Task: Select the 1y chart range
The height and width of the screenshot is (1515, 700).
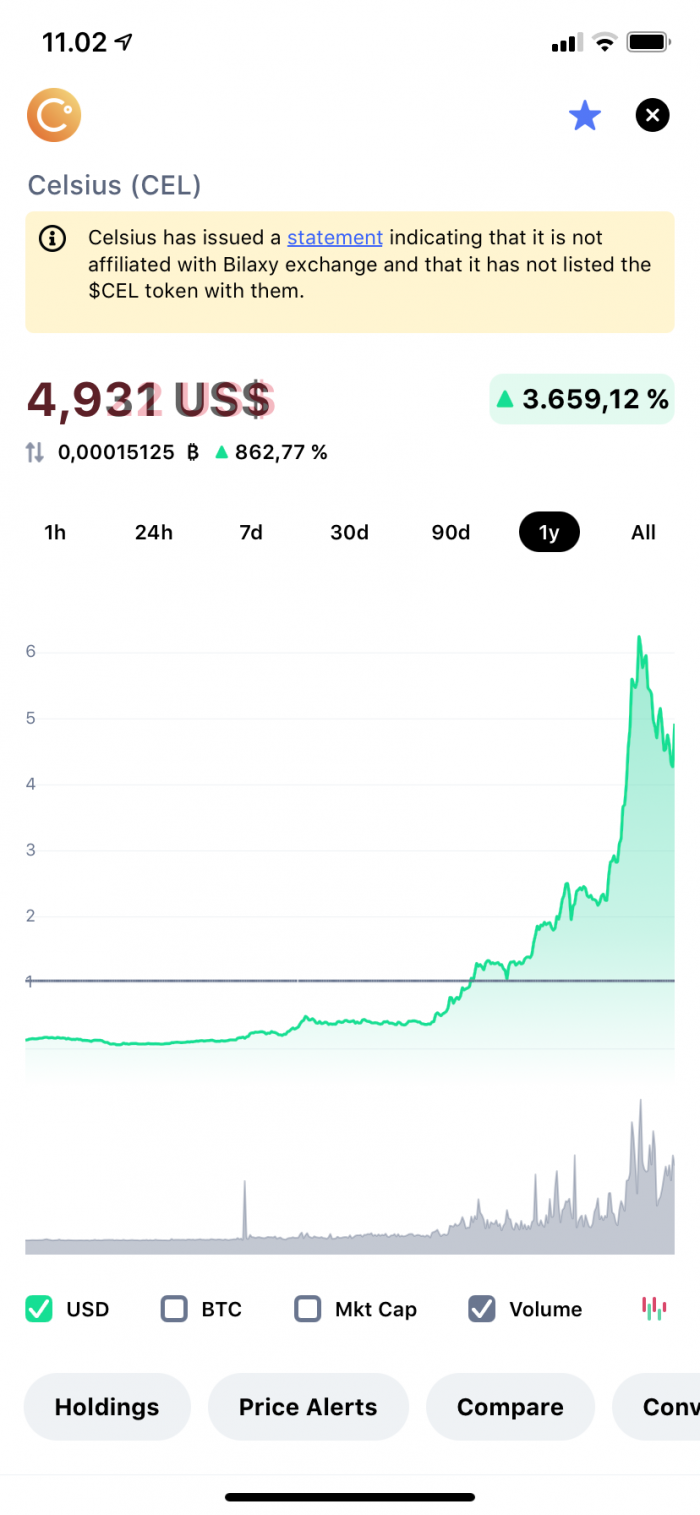Action: [x=549, y=532]
